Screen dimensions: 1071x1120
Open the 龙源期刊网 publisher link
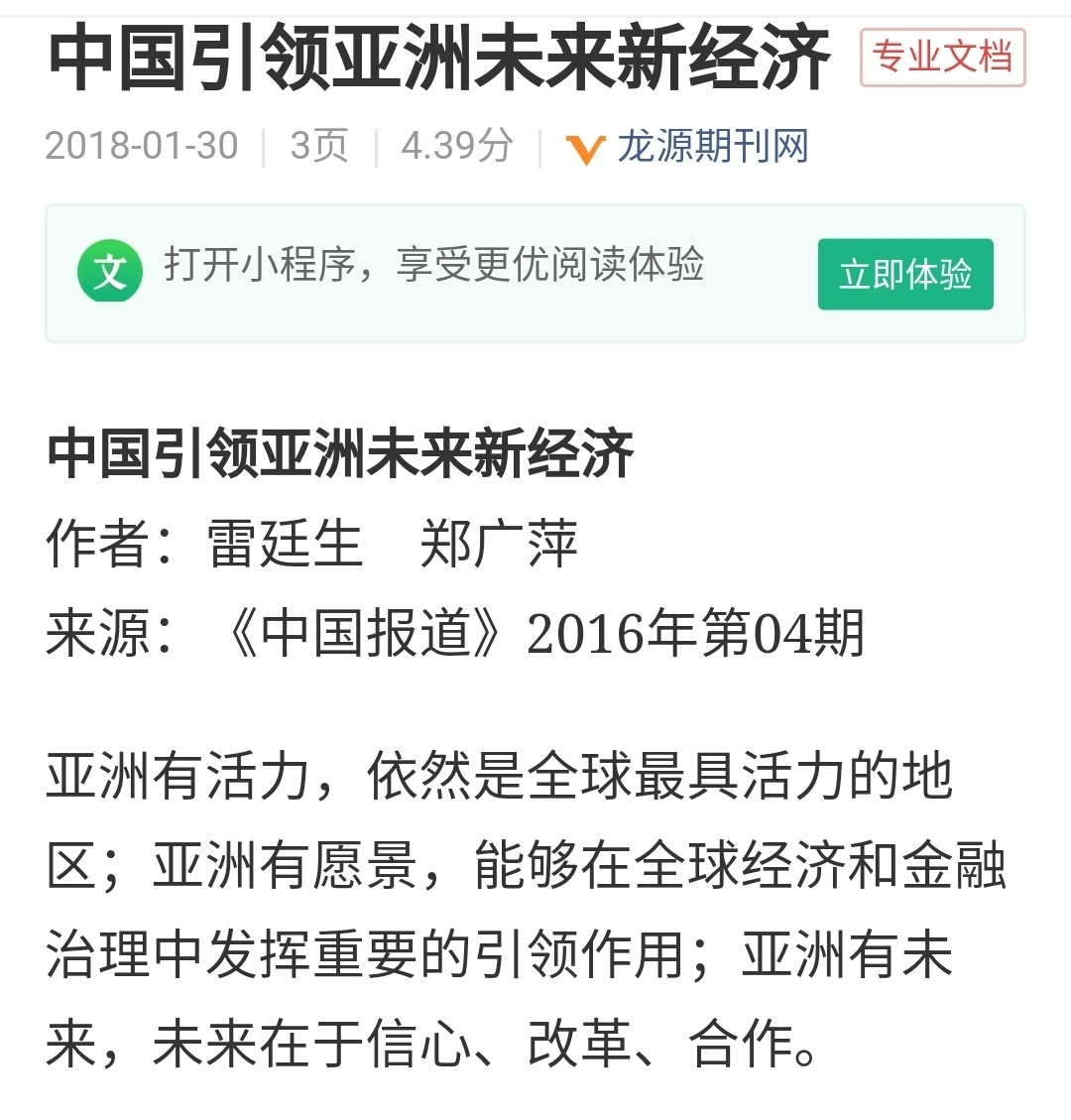[711, 147]
